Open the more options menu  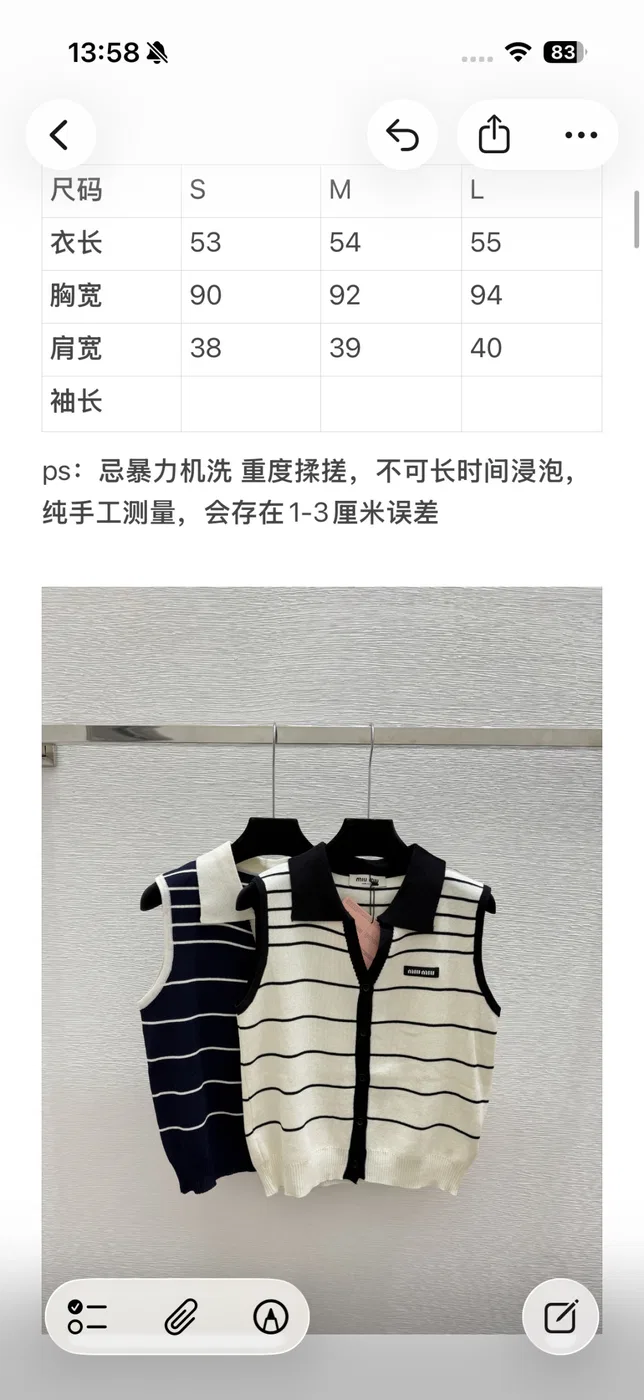click(581, 135)
